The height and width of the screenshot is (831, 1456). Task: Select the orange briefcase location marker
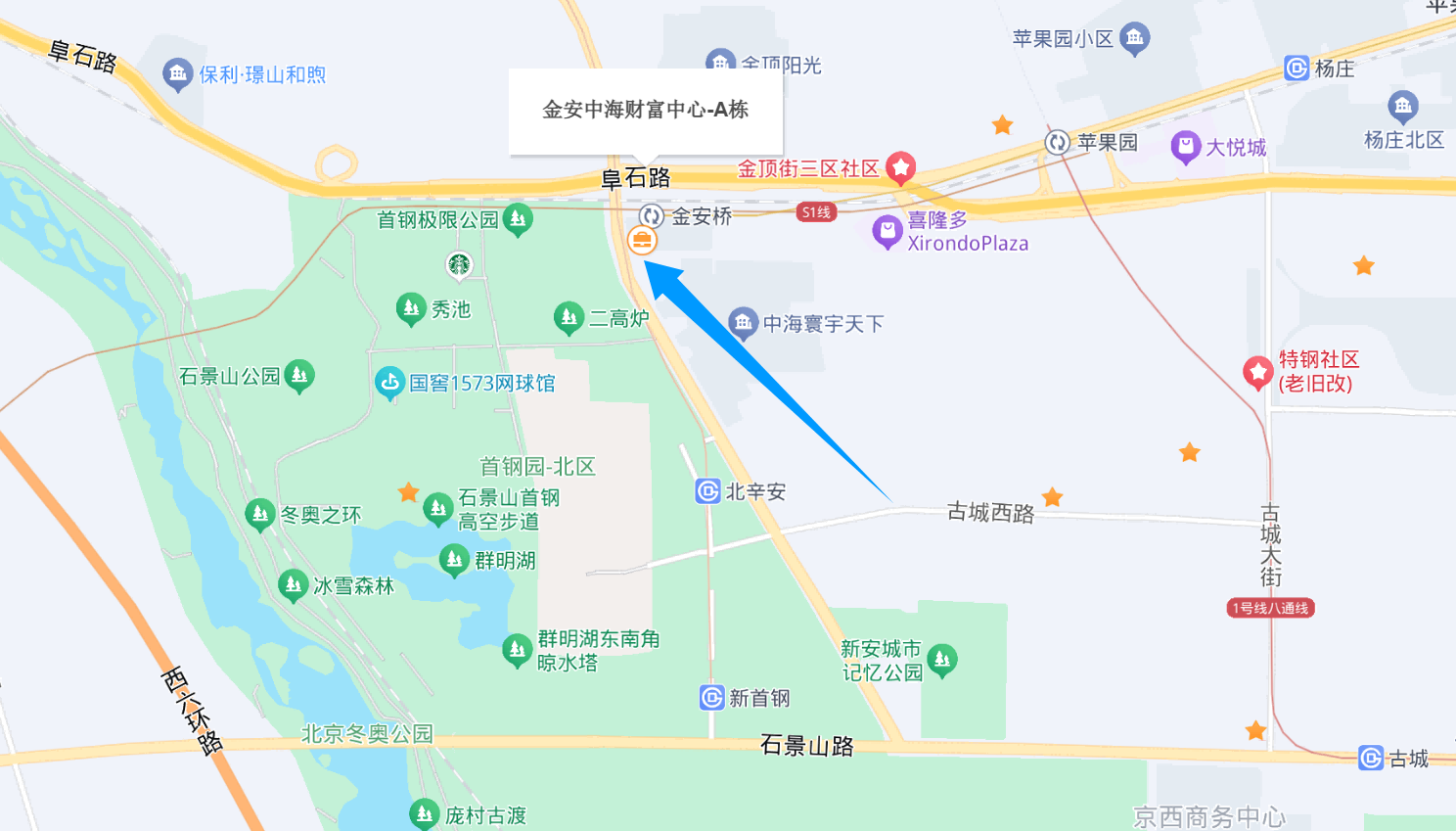click(x=642, y=240)
